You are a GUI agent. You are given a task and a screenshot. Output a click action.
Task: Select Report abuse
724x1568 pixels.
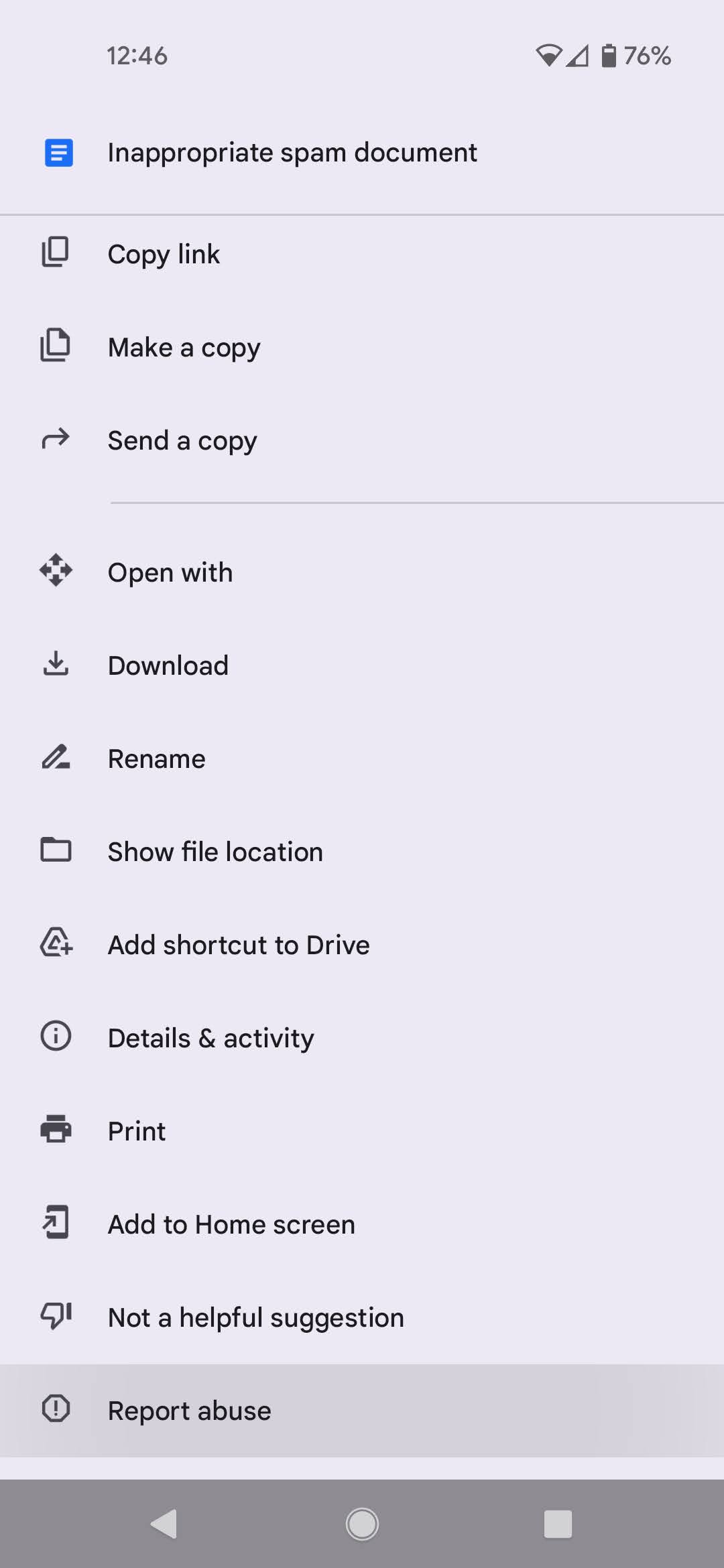point(362,1411)
